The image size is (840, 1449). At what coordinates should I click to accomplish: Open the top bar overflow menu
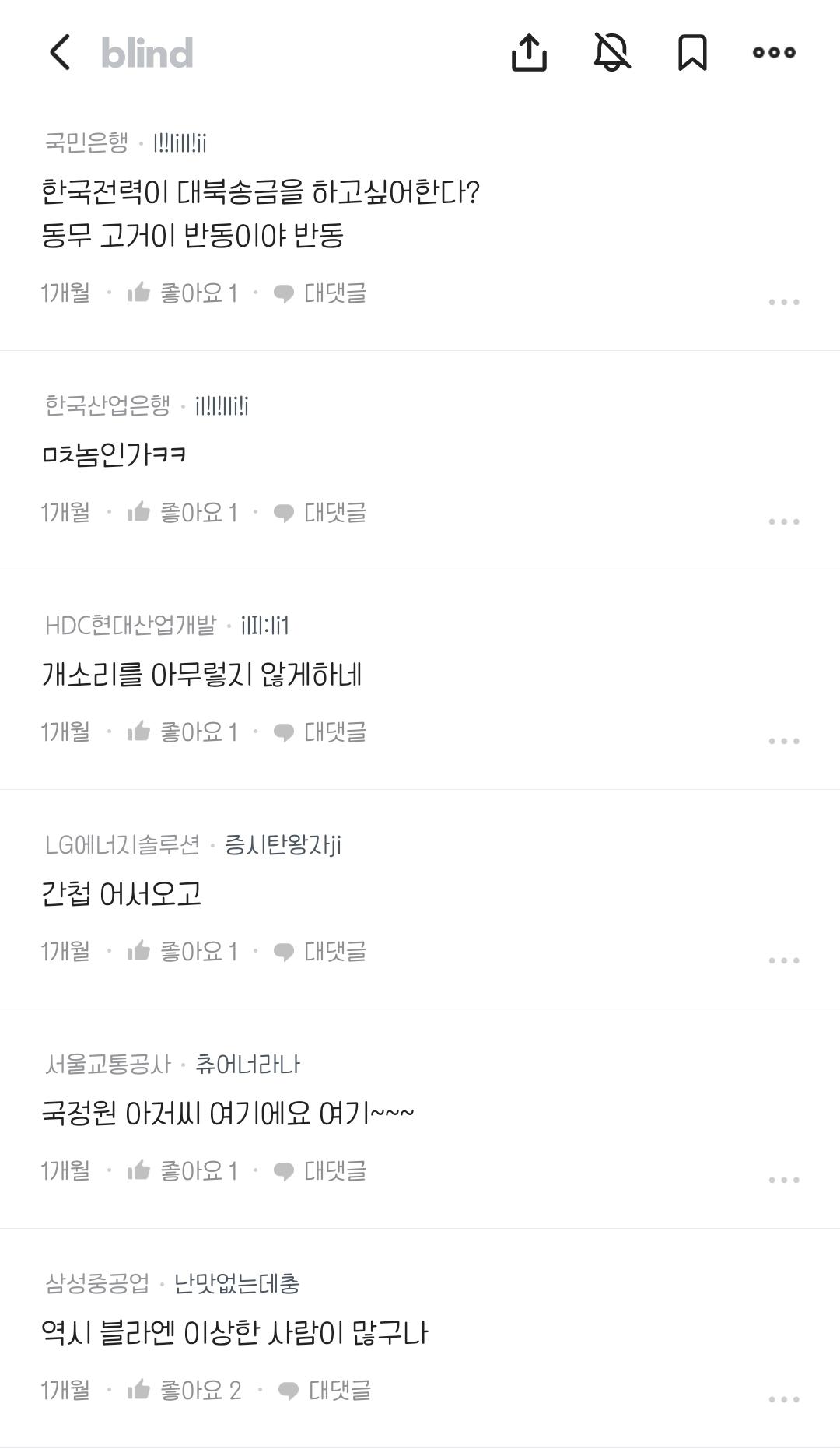click(x=774, y=53)
